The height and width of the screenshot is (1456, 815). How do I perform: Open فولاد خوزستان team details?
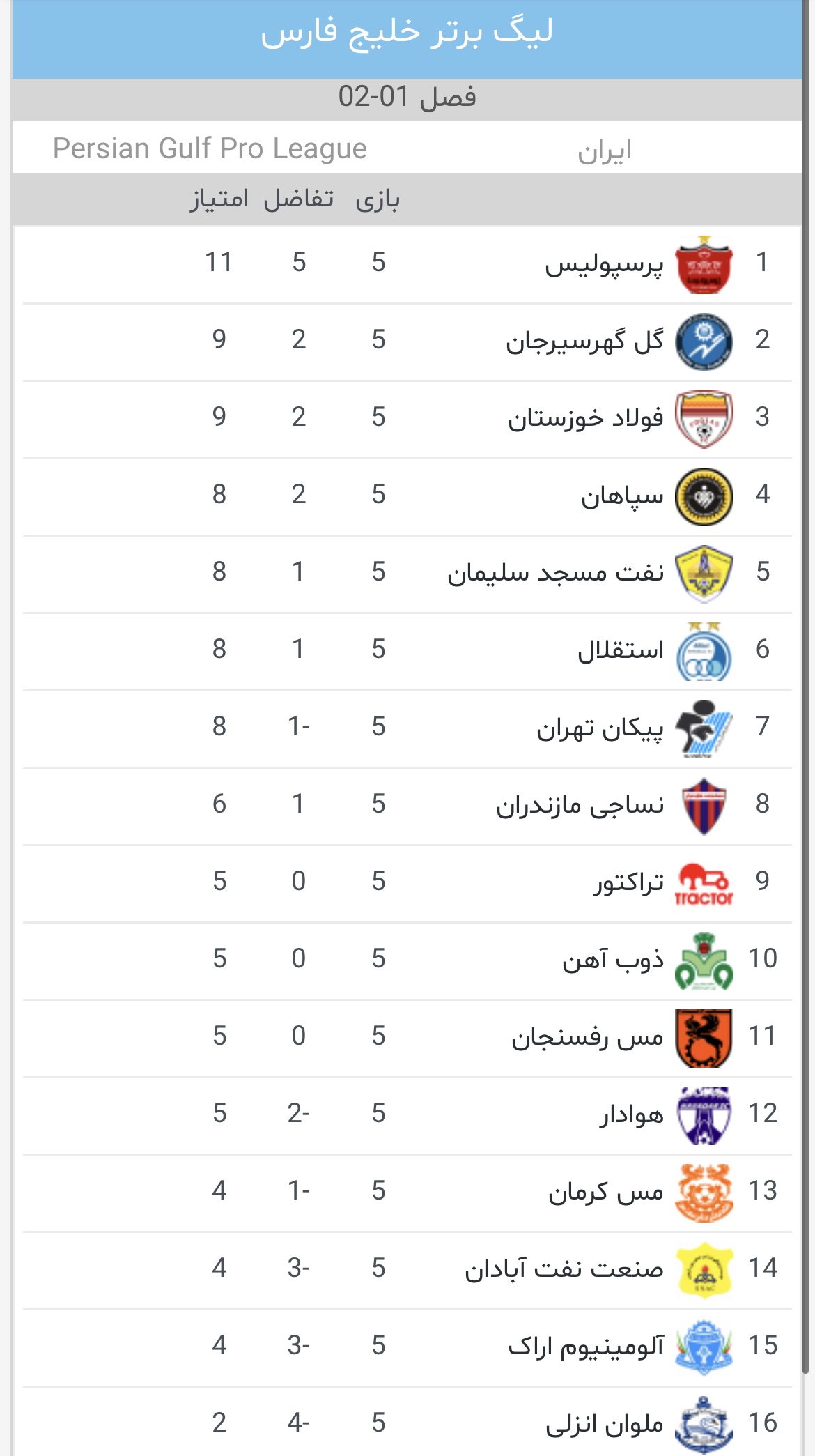pos(407,420)
